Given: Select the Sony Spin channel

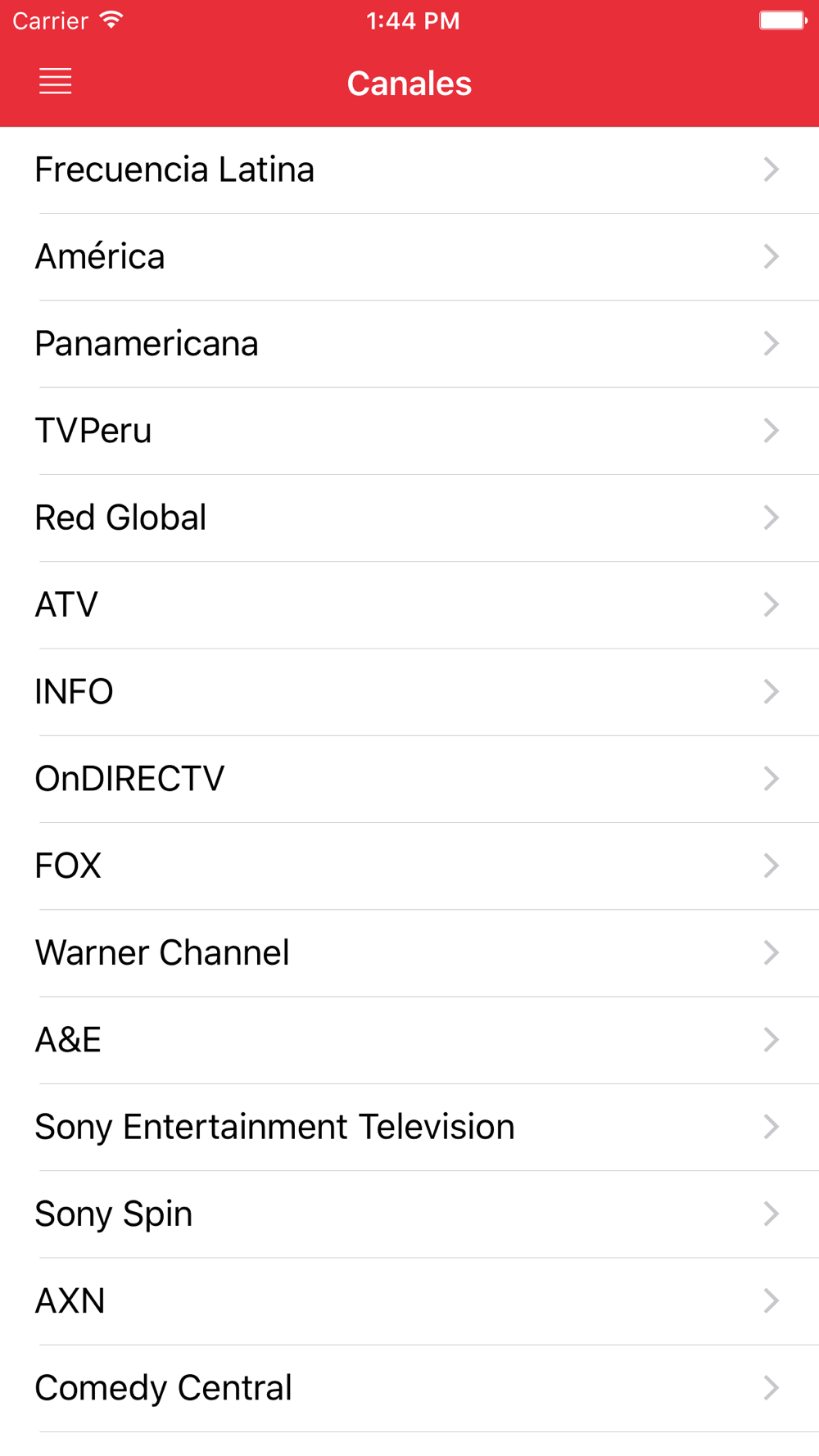Looking at the screenshot, I should [x=409, y=1214].
